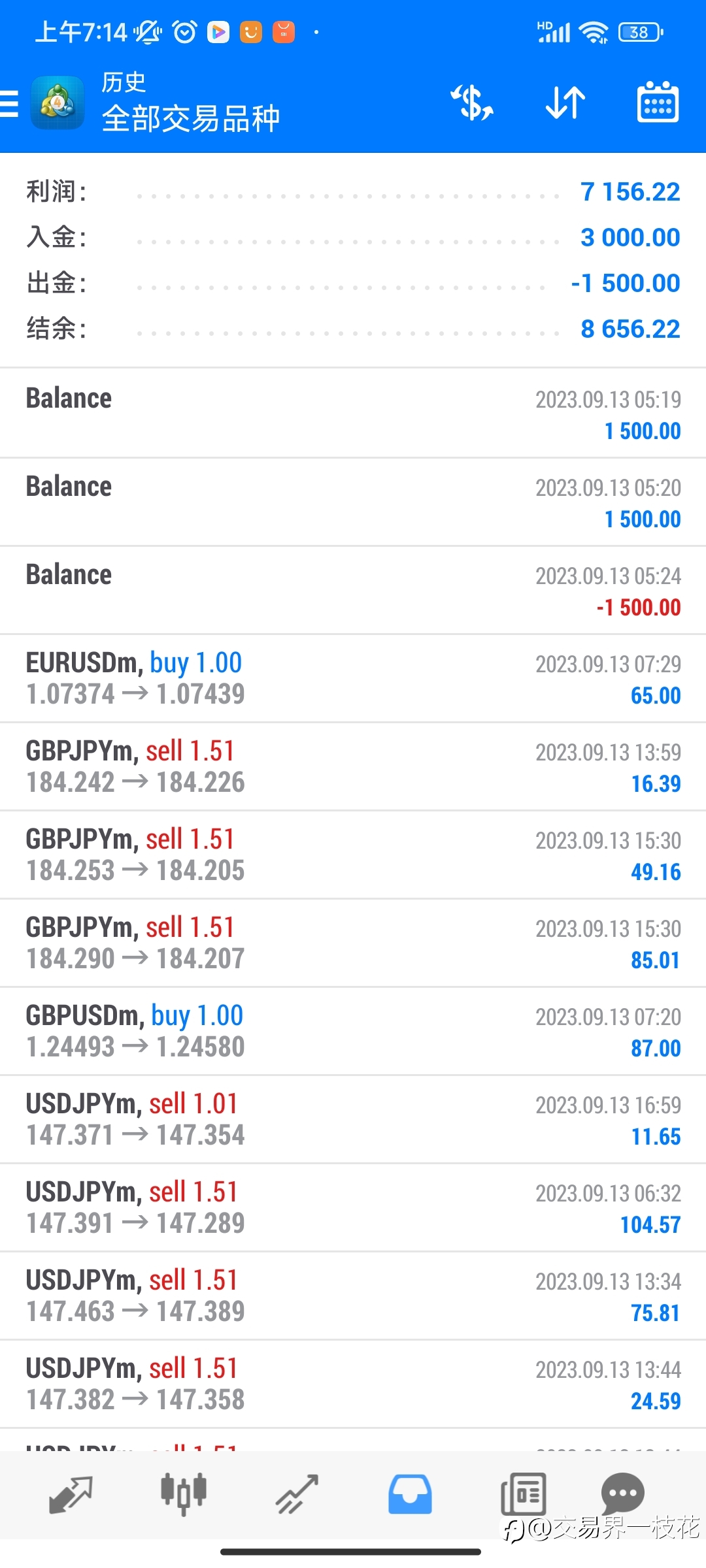The image size is (706, 1568).
Task: Switch to the Chart candlestick tab
Action: coord(184,1494)
